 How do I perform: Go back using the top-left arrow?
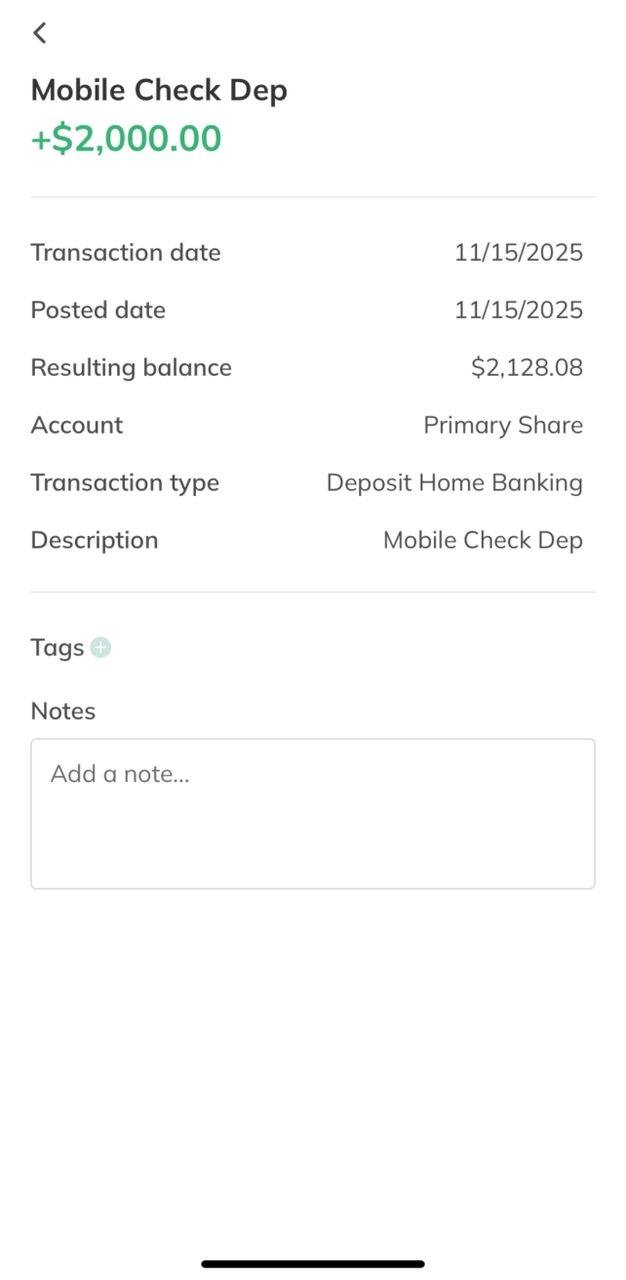click(x=40, y=33)
